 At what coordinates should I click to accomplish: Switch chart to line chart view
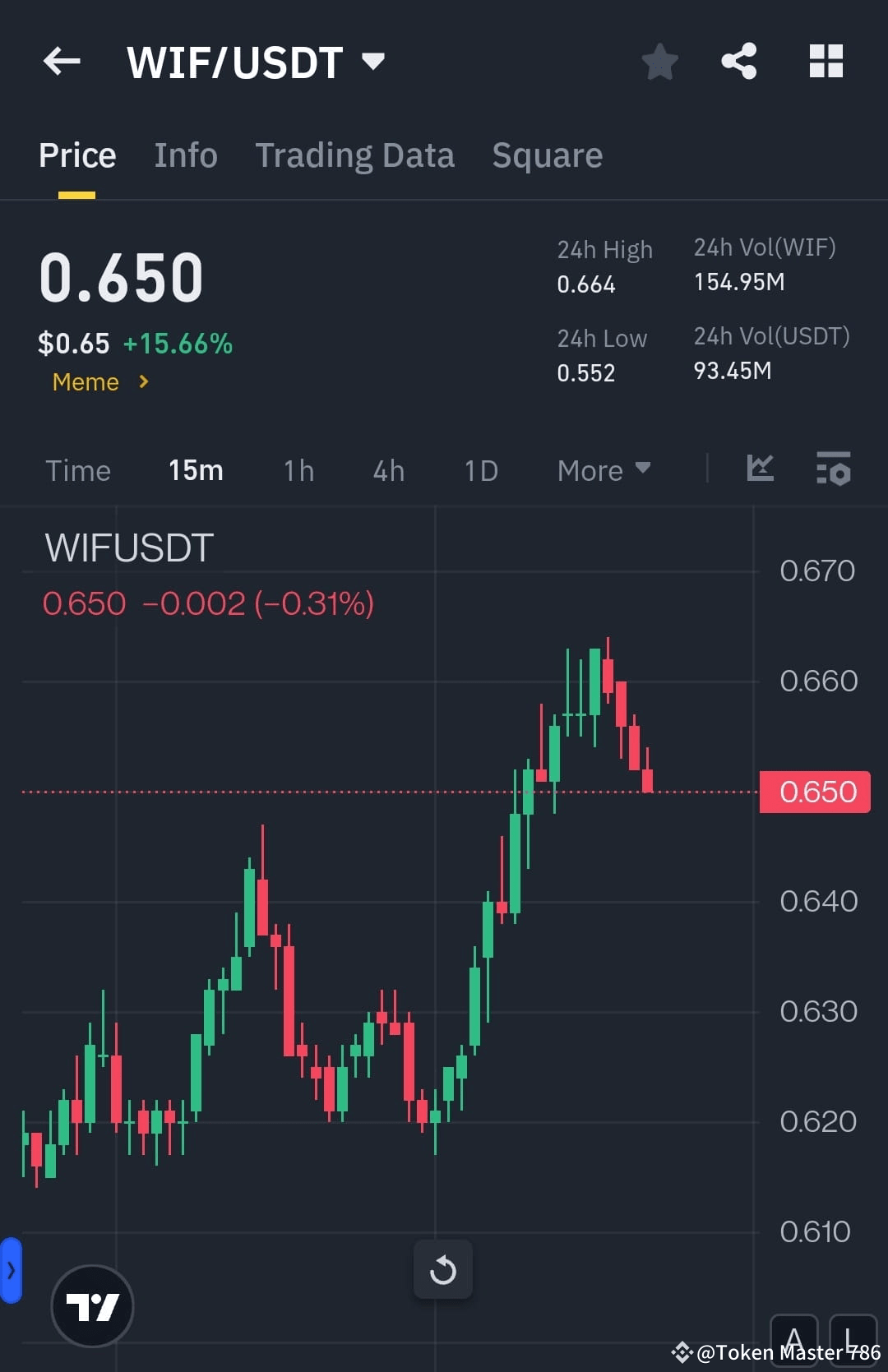click(761, 469)
